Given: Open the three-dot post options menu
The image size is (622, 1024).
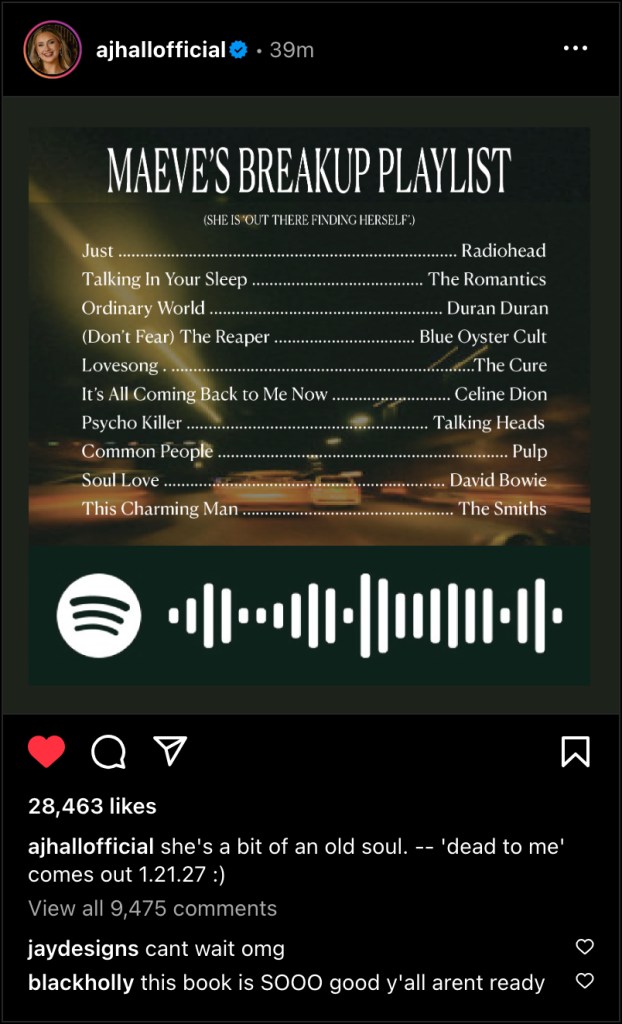Looking at the screenshot, I should [576, 48].
